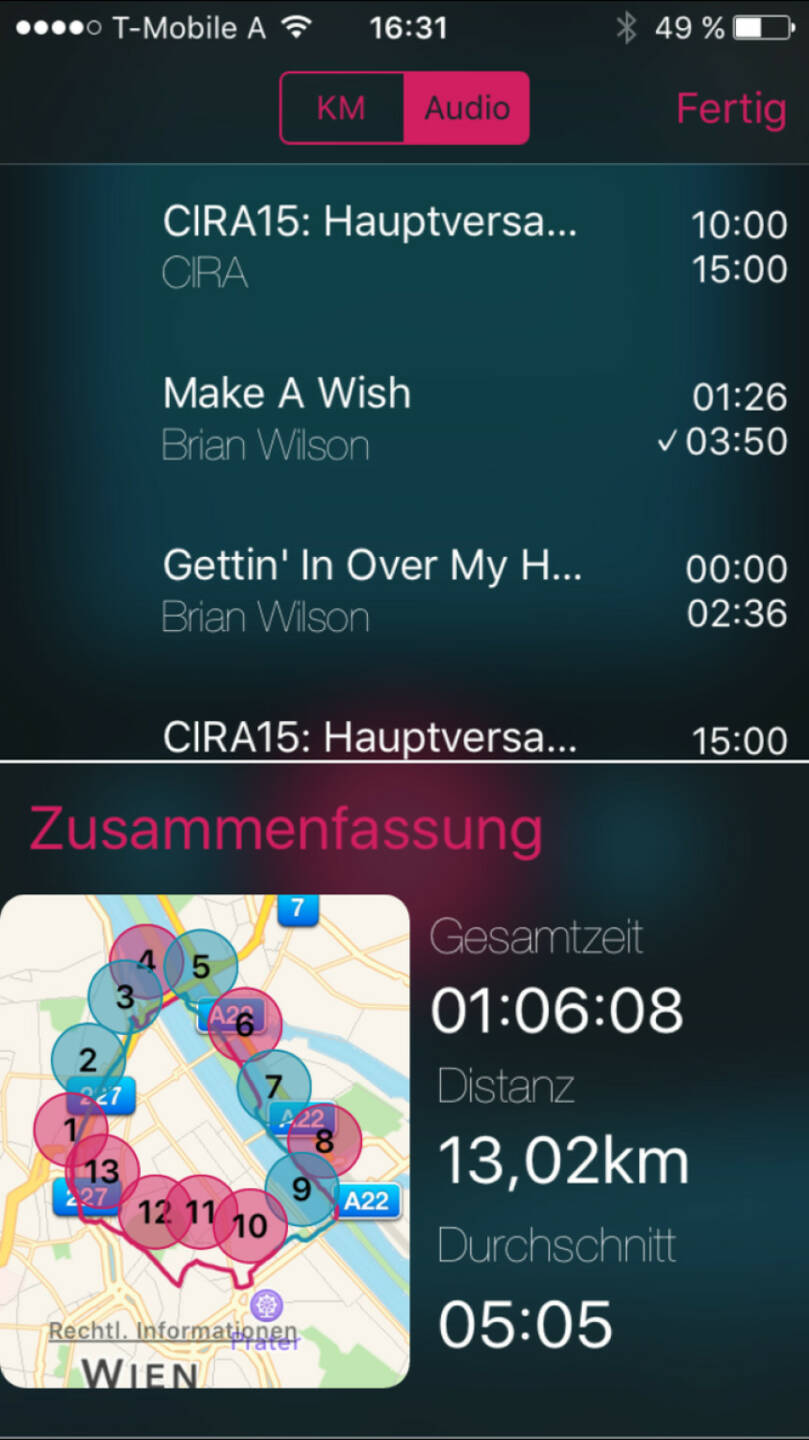
Task: Switch to the KM segment
Action: coord(341,108)
